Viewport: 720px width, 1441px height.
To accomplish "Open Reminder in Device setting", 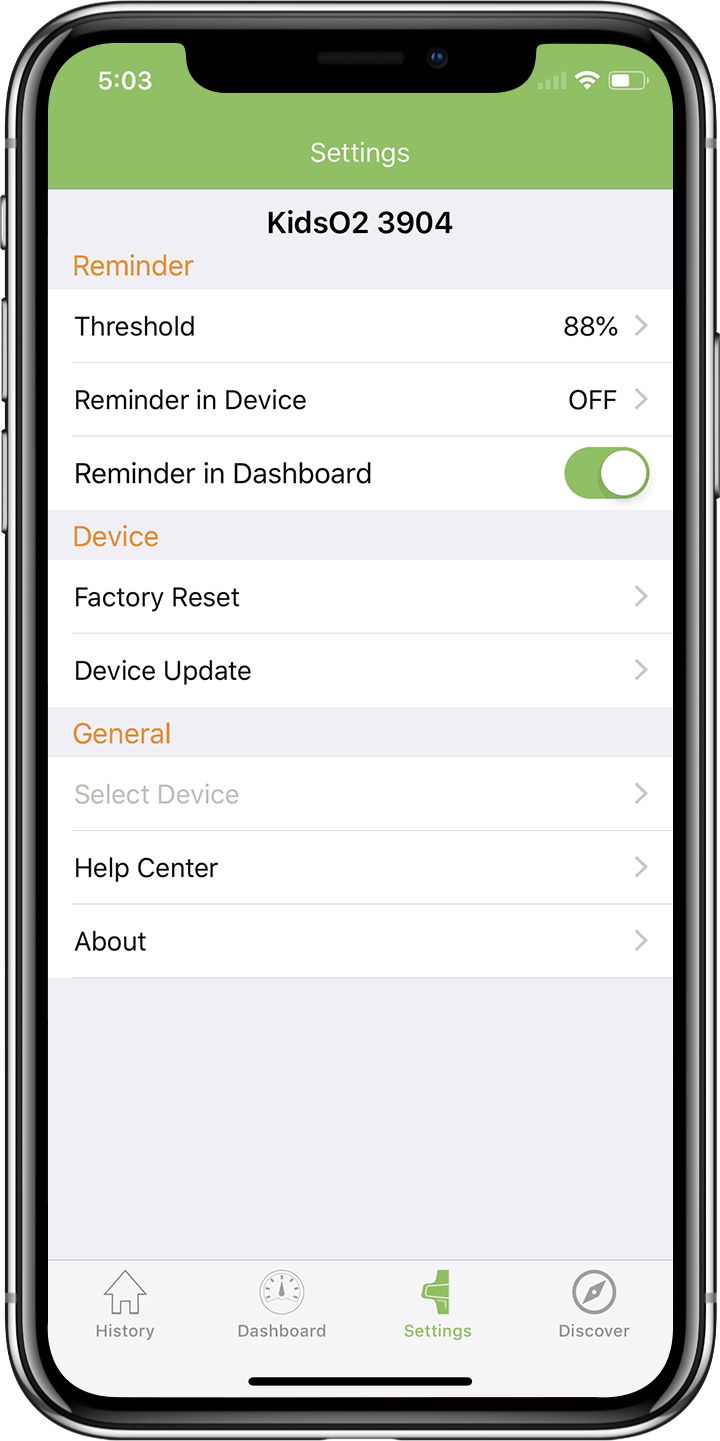I will (x=360, y=400).
